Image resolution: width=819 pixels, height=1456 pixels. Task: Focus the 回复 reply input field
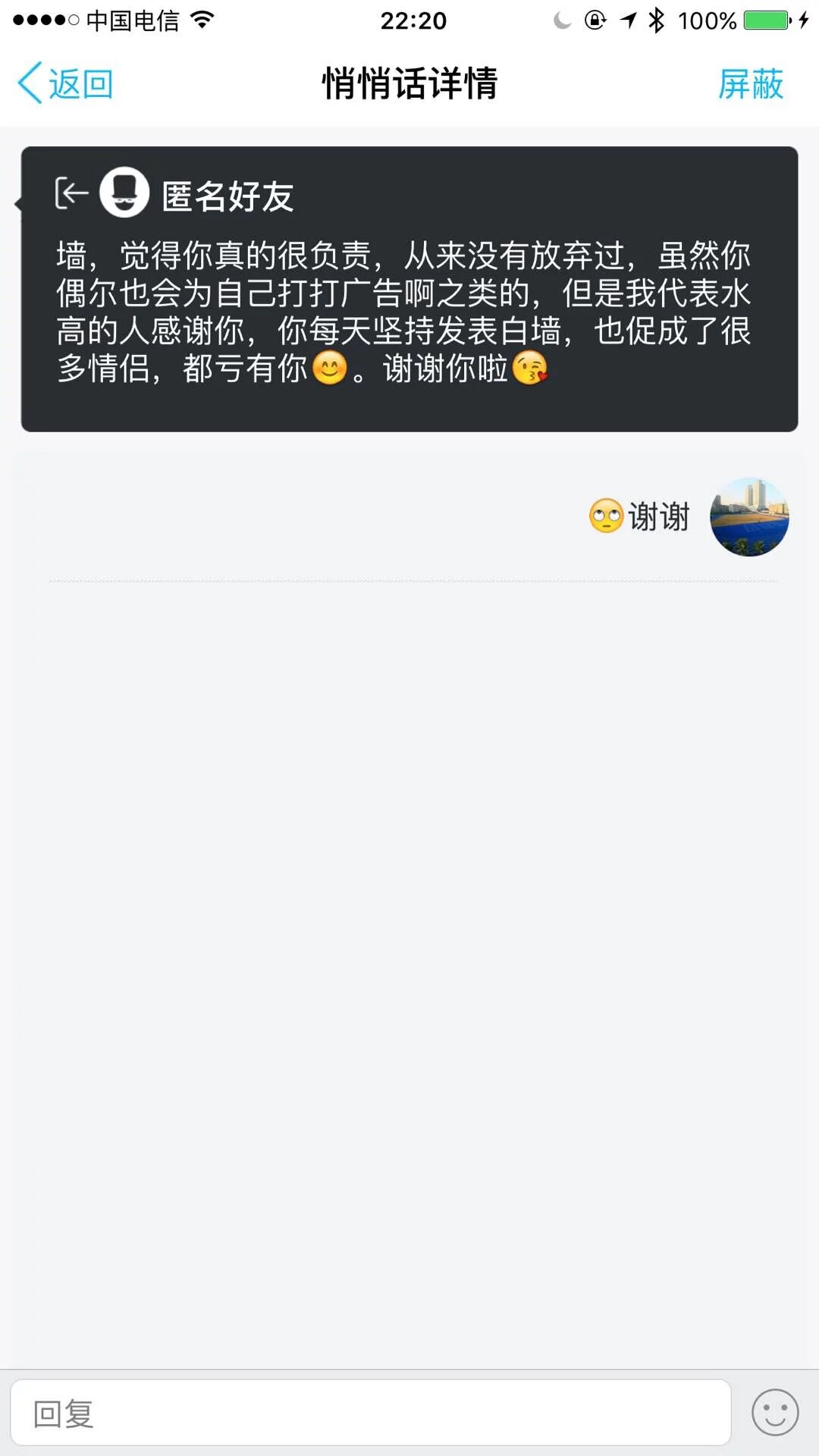[x=370, y=1412]
